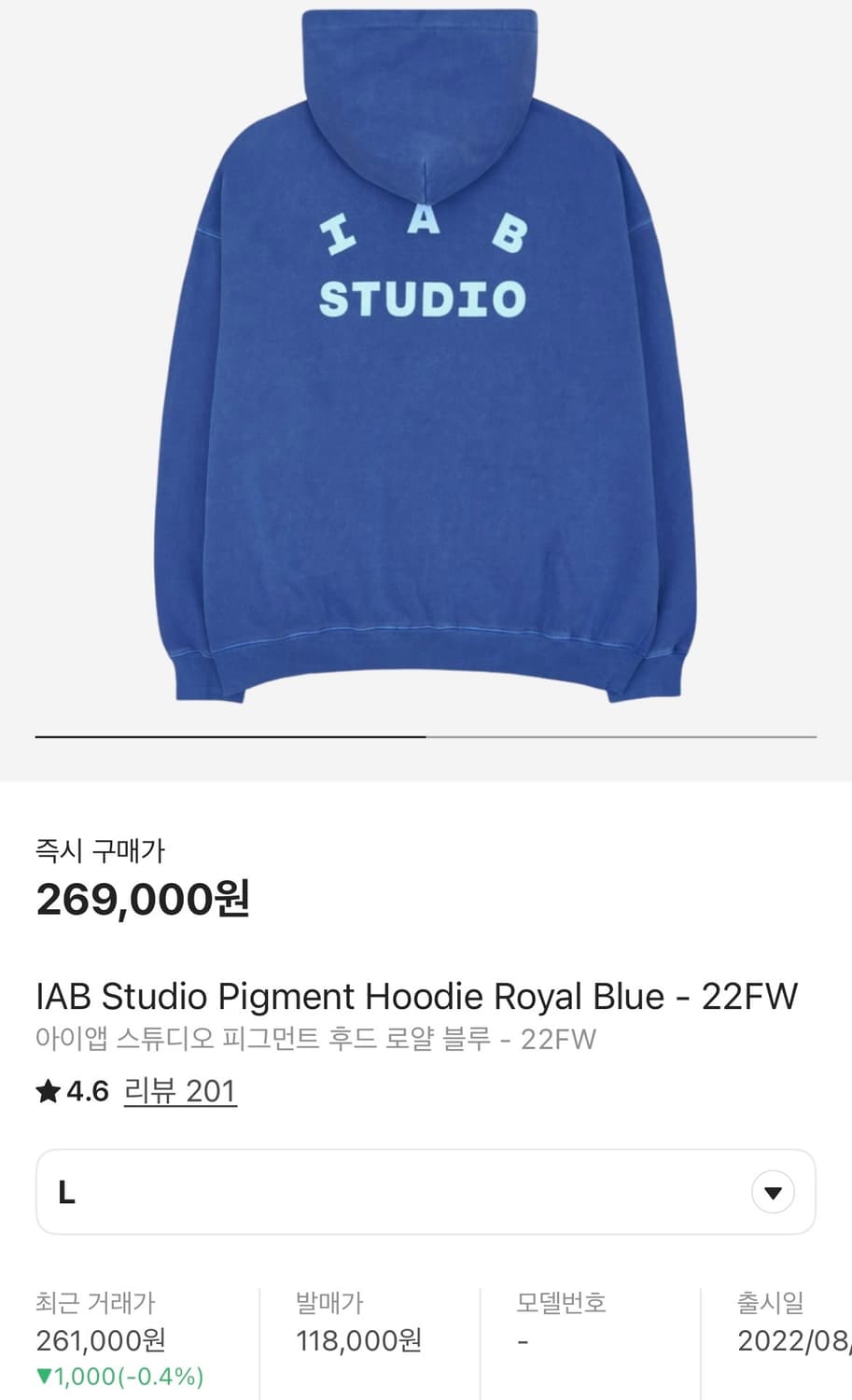The height and width of the screenshot is (1400, 852).
Task: Click the product title 'IAB Studio Pigment Hoodie Royal Blue'
Action: [x=415, y=996]
